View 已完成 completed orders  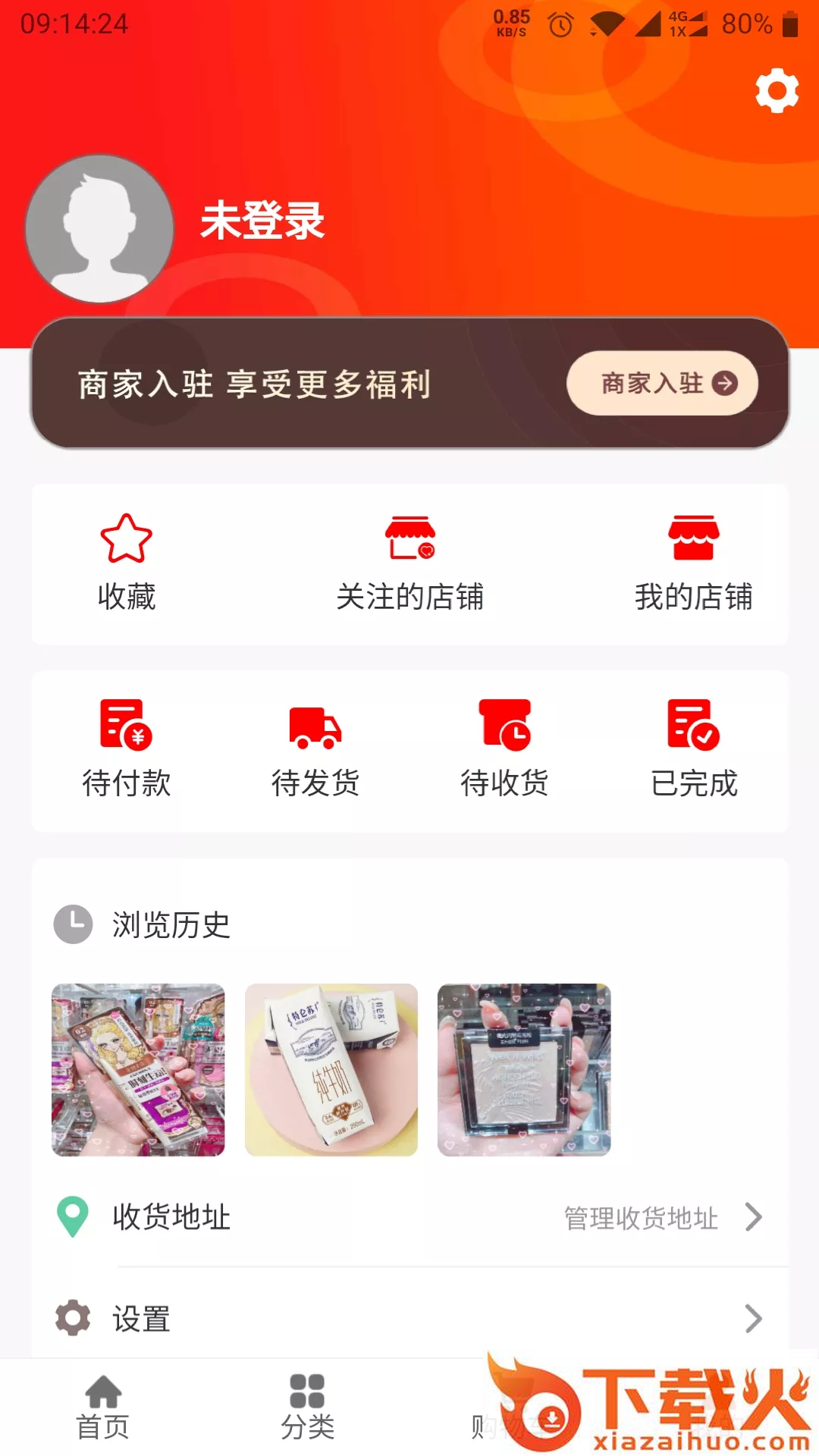[x=695, y=747]
